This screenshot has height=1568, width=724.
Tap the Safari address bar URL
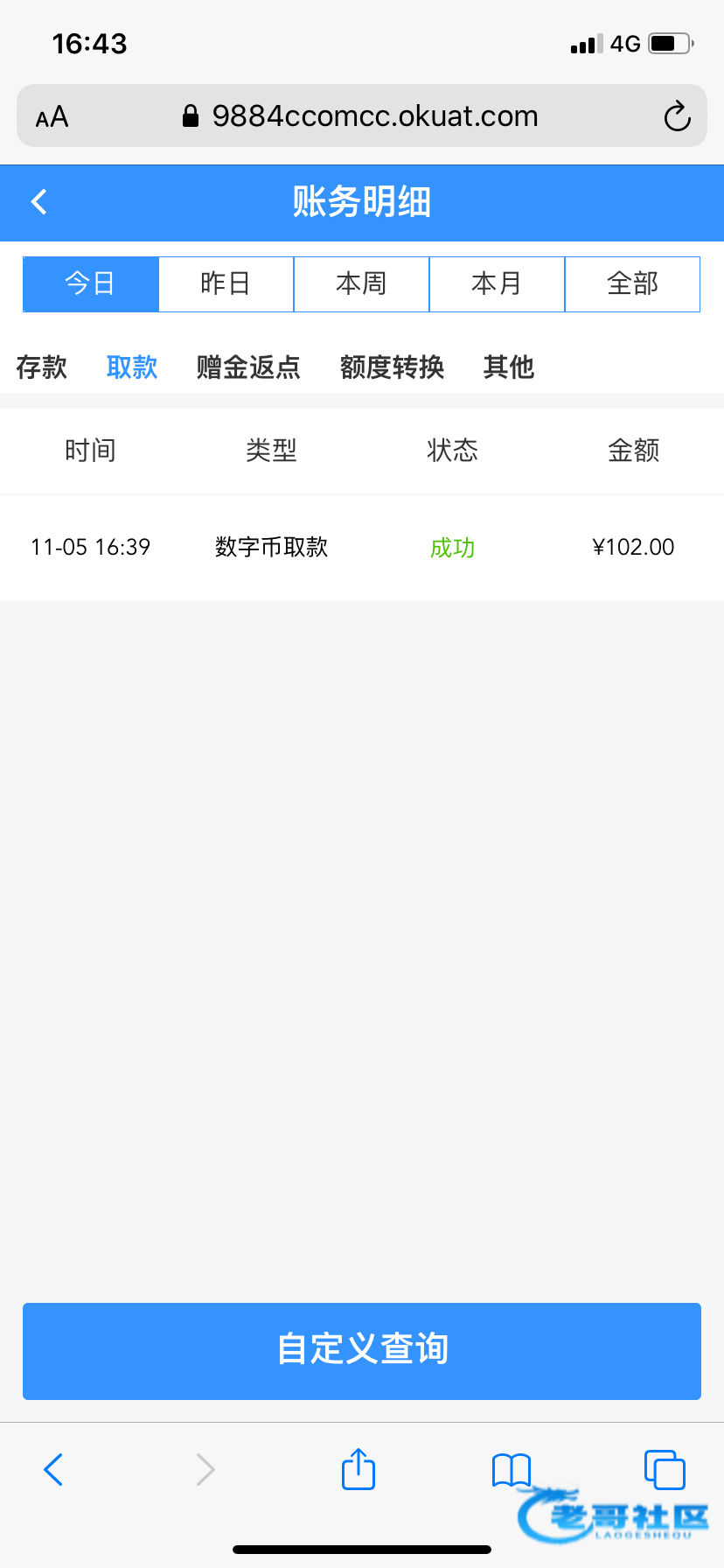374,116
